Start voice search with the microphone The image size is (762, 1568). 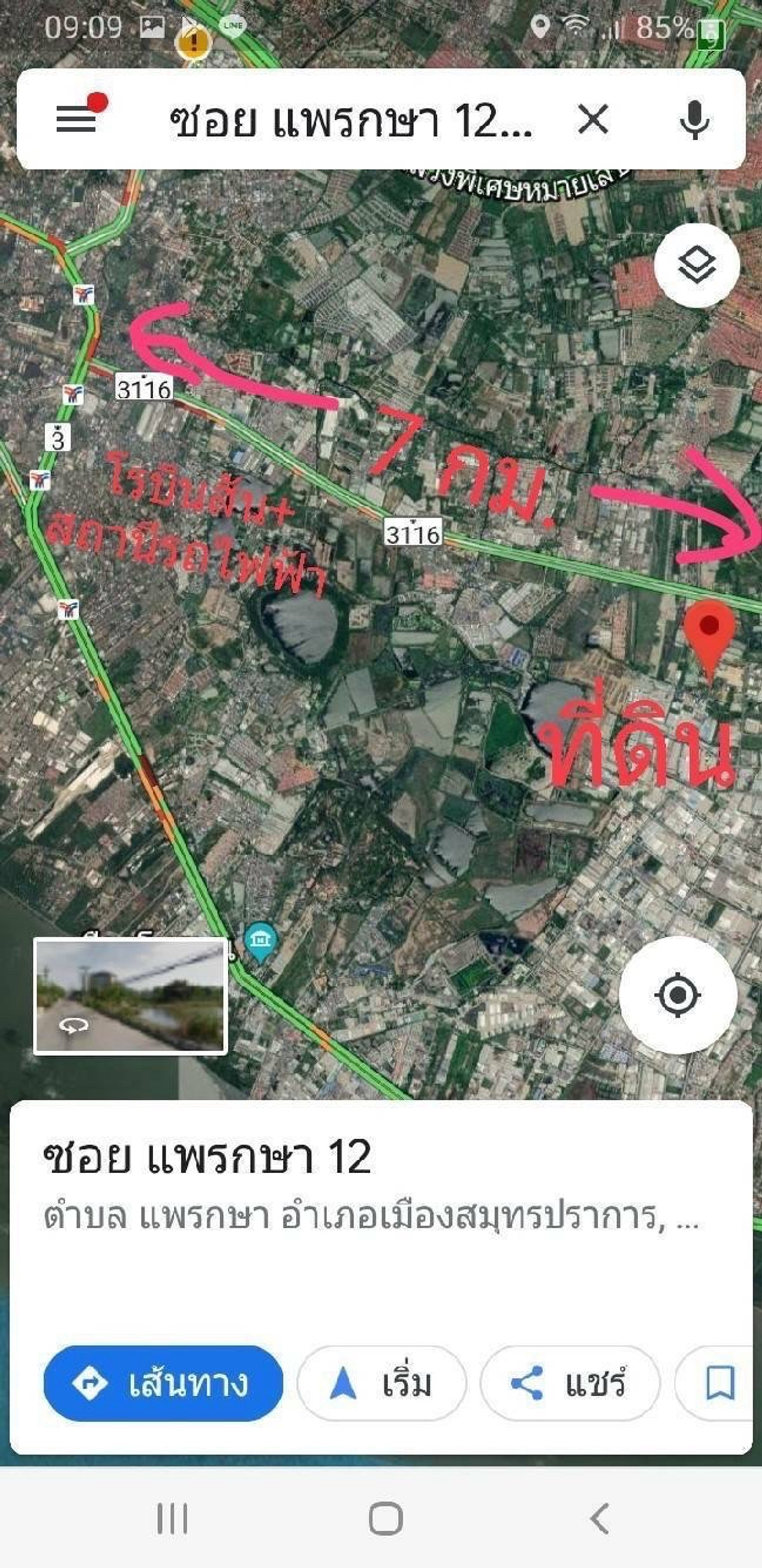click(x=694, y=119)
